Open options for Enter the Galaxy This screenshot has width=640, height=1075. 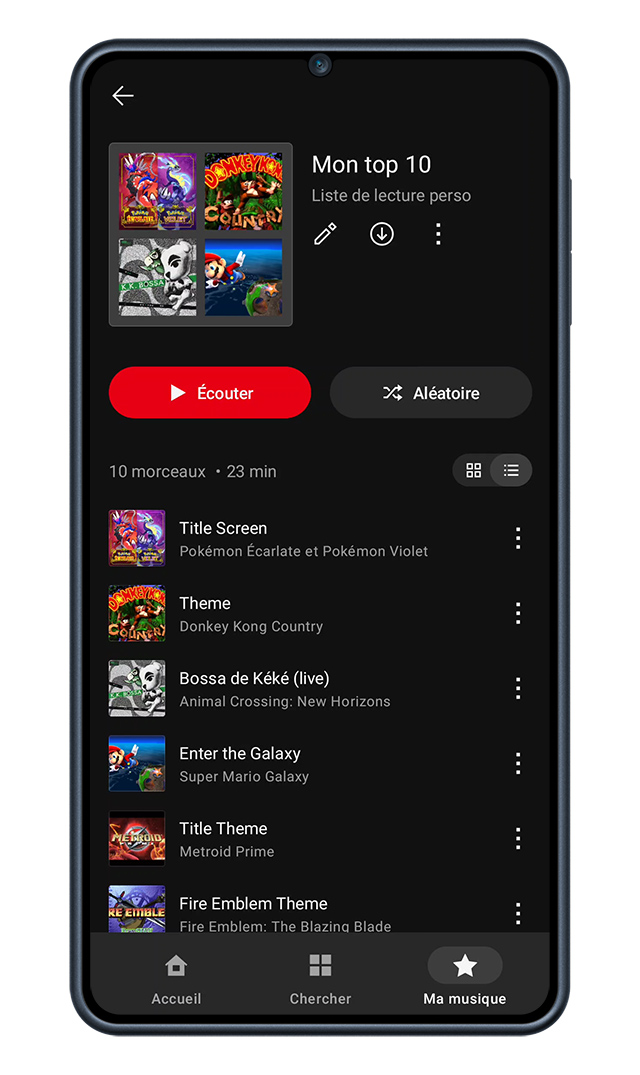(x=518, y=763)
